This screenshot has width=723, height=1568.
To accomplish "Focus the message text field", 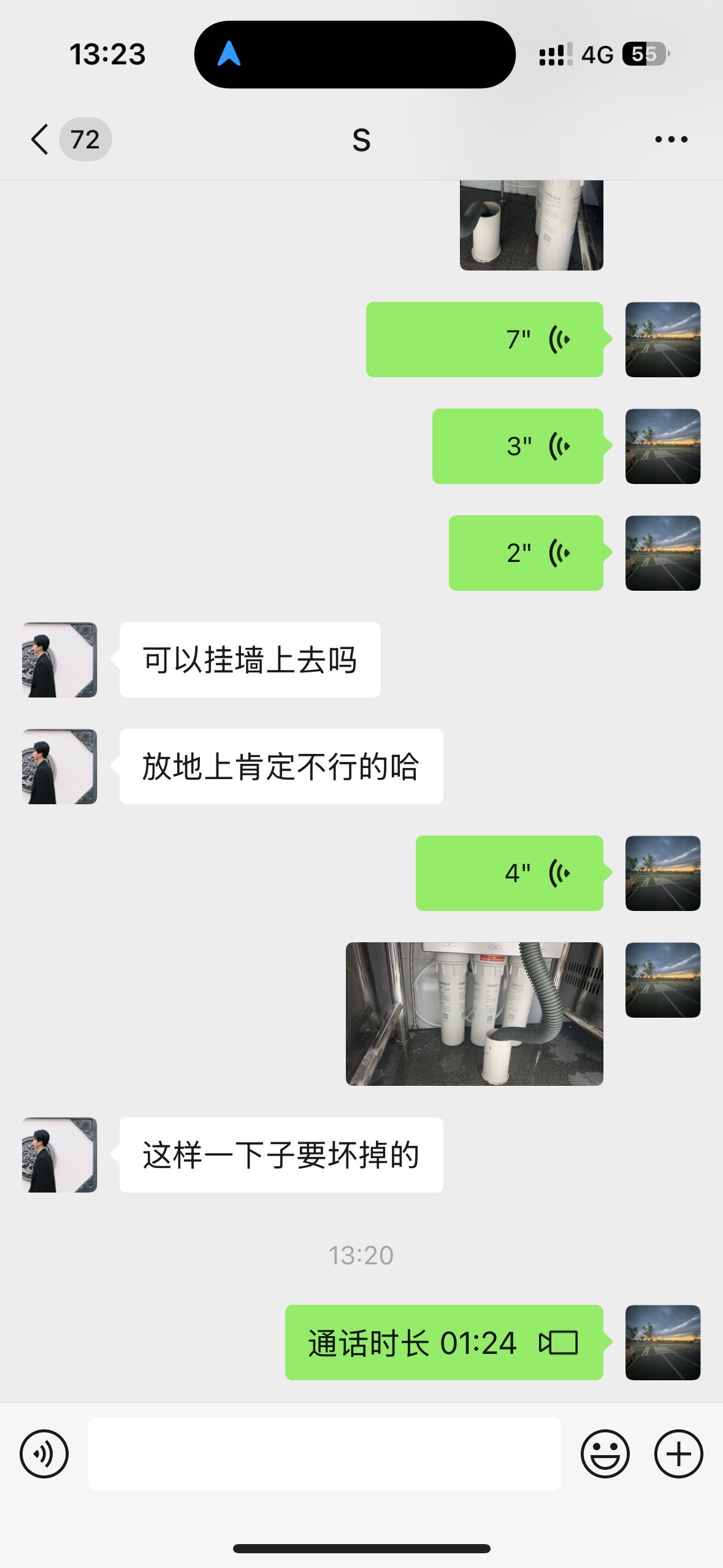I will tap(324, 1454).
